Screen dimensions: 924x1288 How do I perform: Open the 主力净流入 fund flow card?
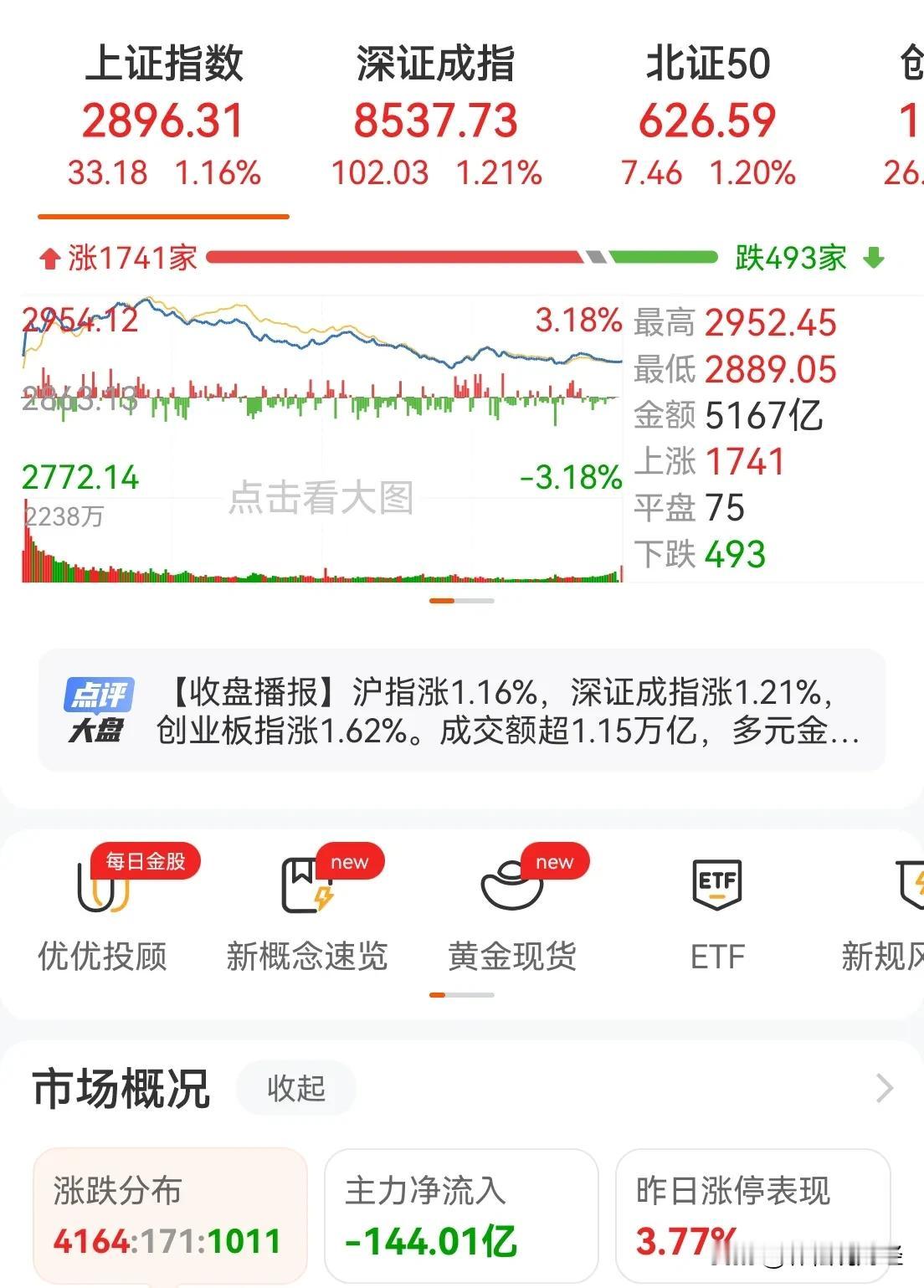click(460, 1214)
